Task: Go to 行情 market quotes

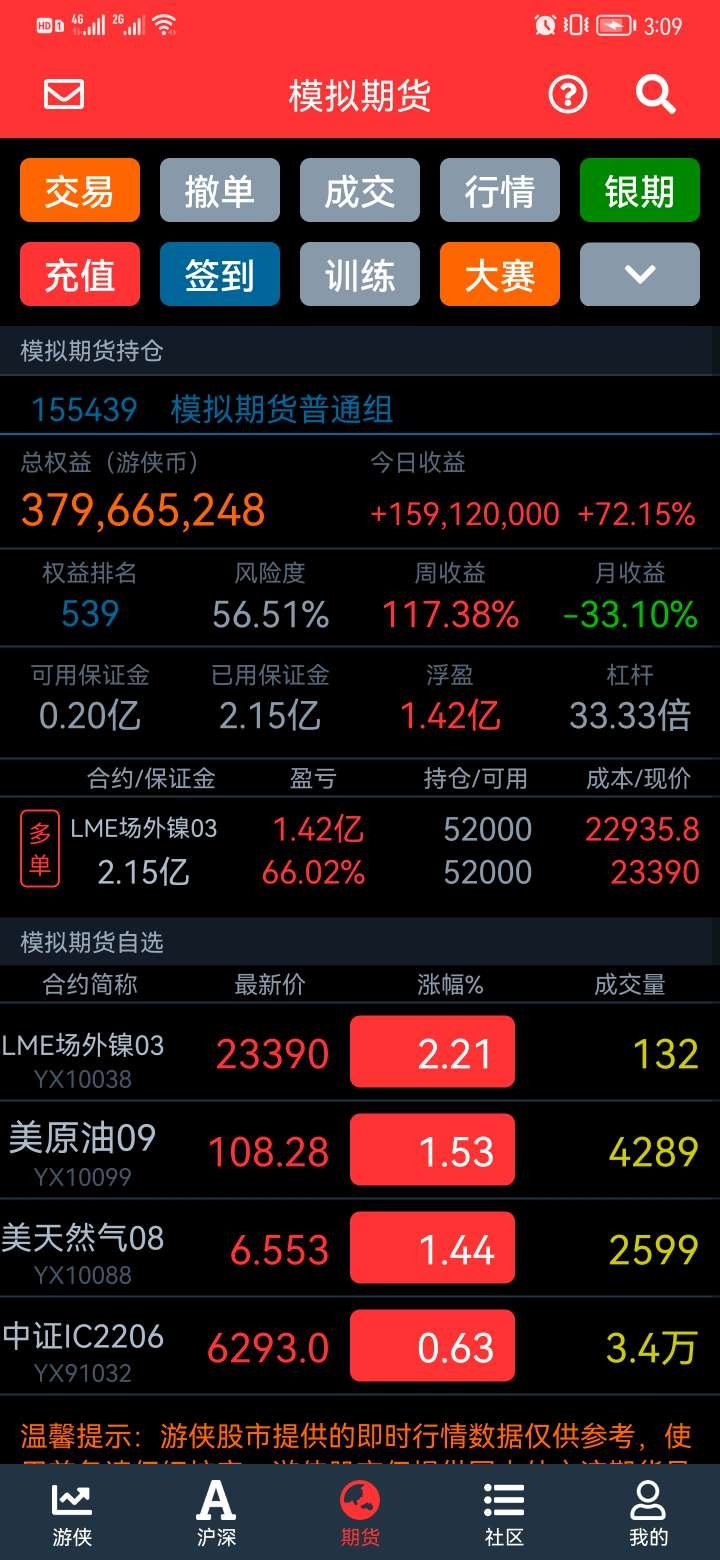Action: (500, 190)
